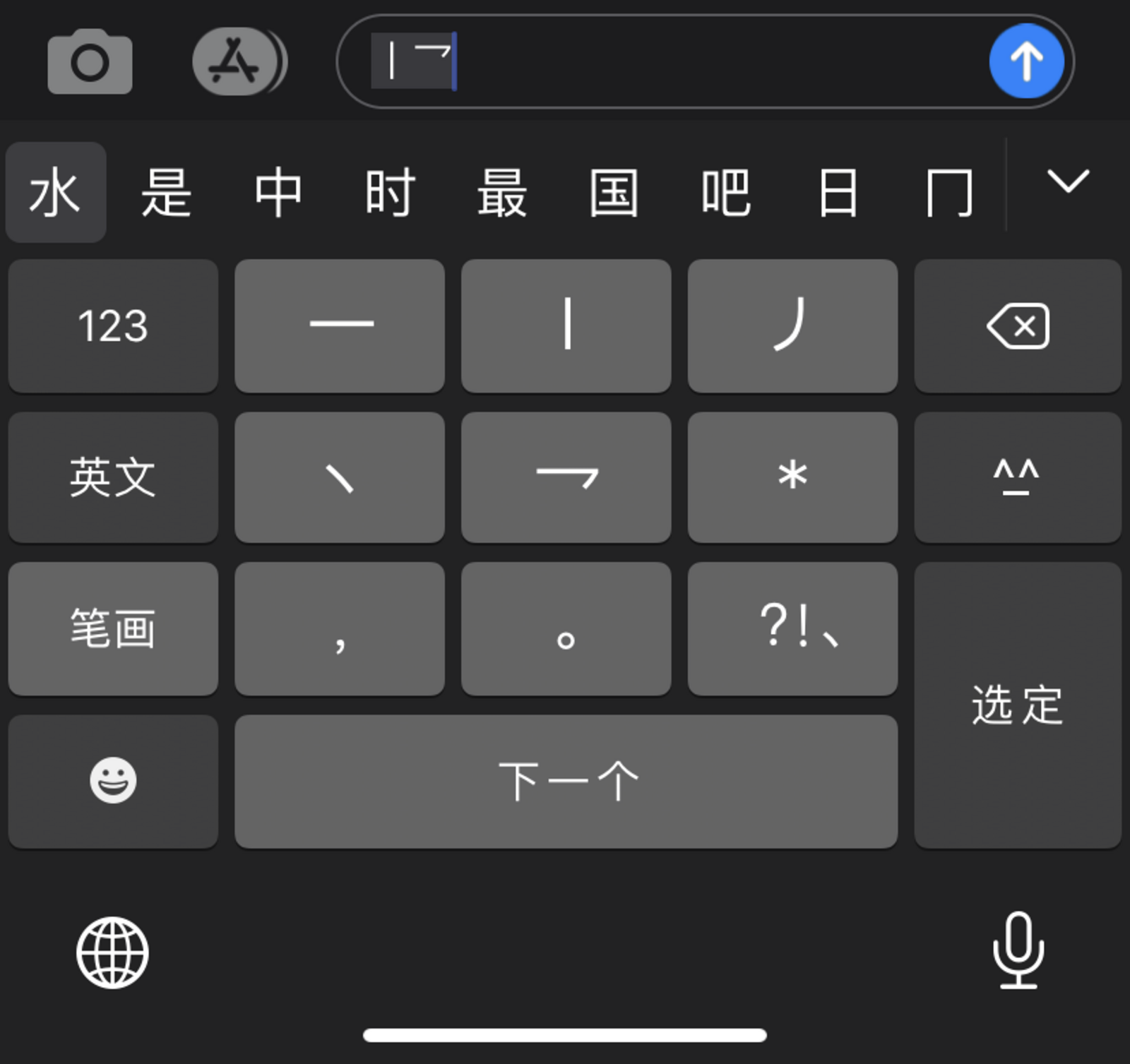Open the camera in the message bar
This screenshot has height=1064, width=1130.
(90, 62)
